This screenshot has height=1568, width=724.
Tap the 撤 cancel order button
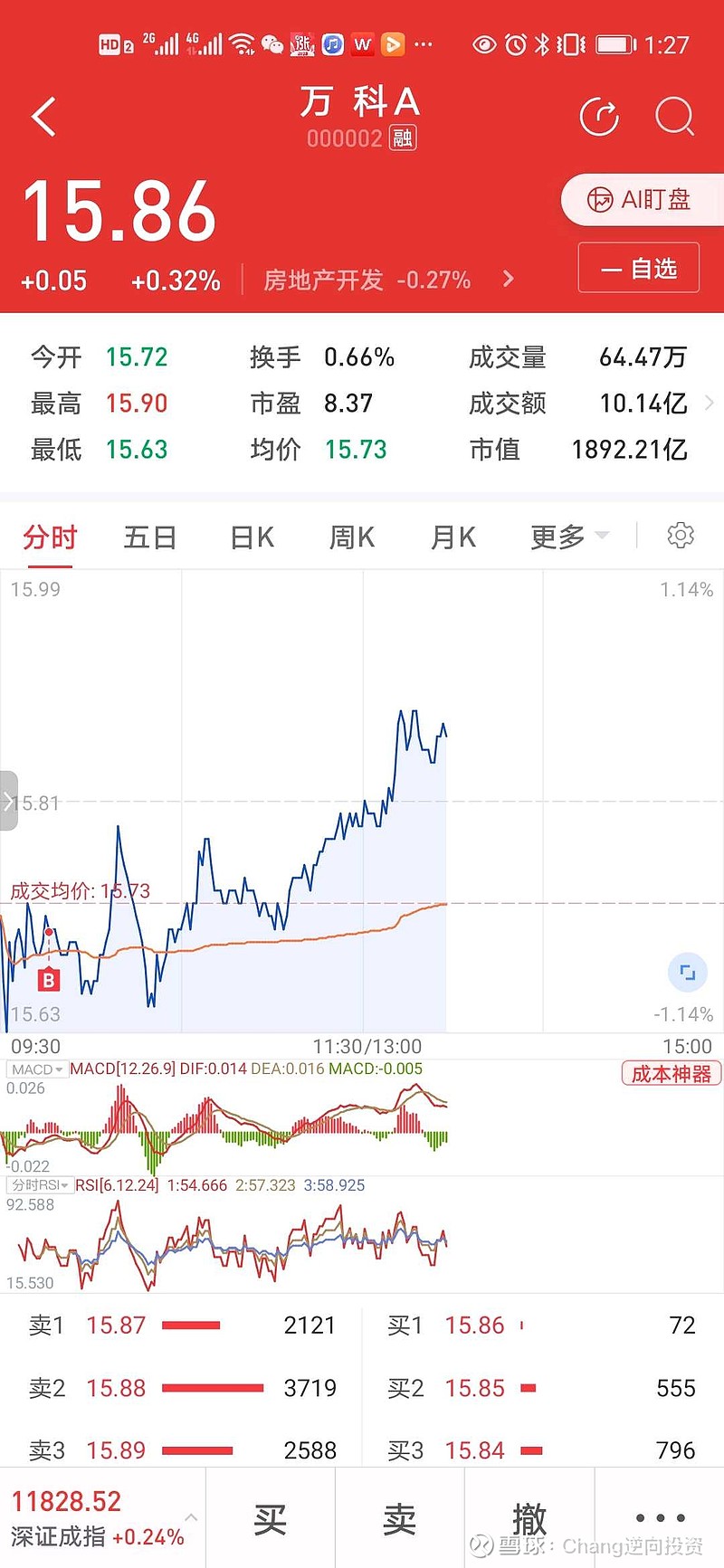coord(529,1519)
